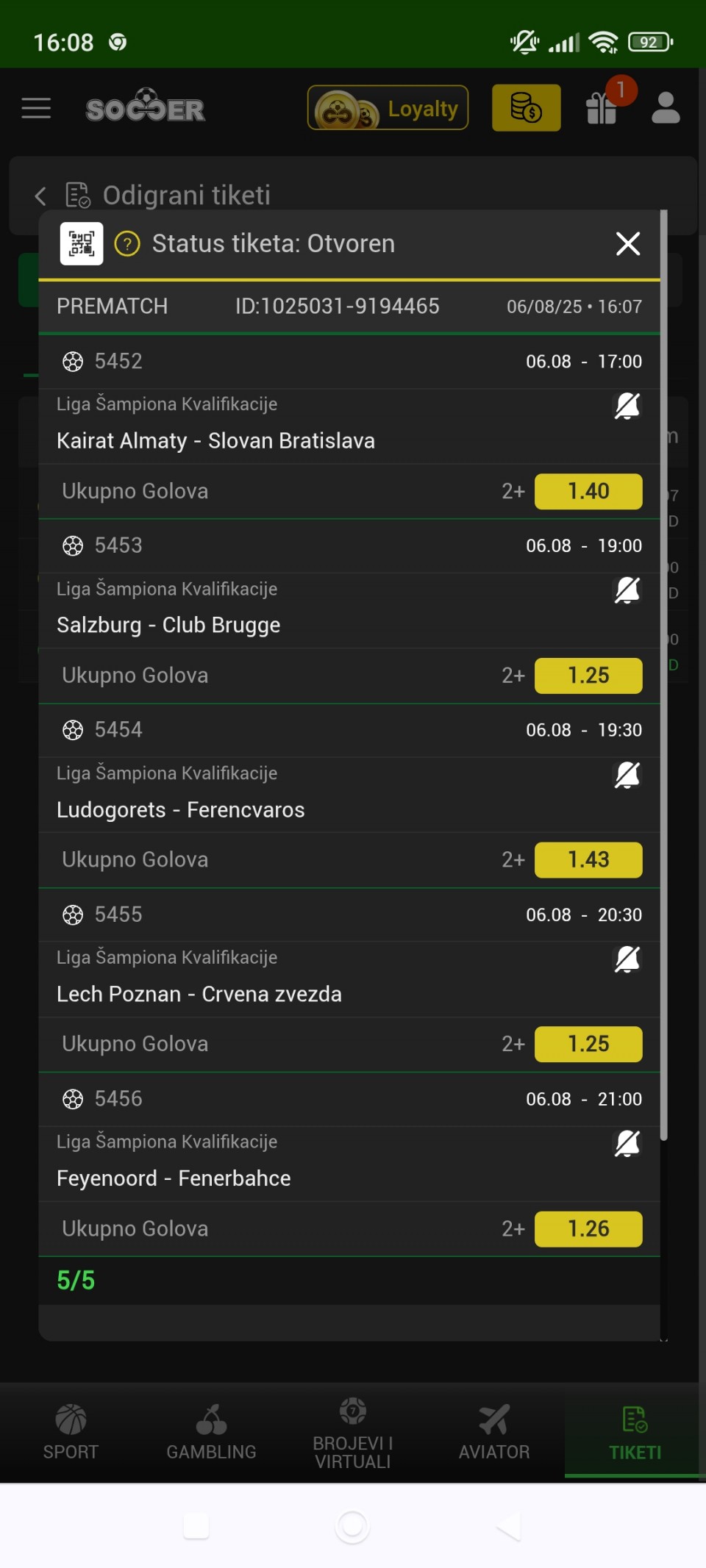706x1568 pixels.
Task: Close the ticket status dialog
Action: 627,243
